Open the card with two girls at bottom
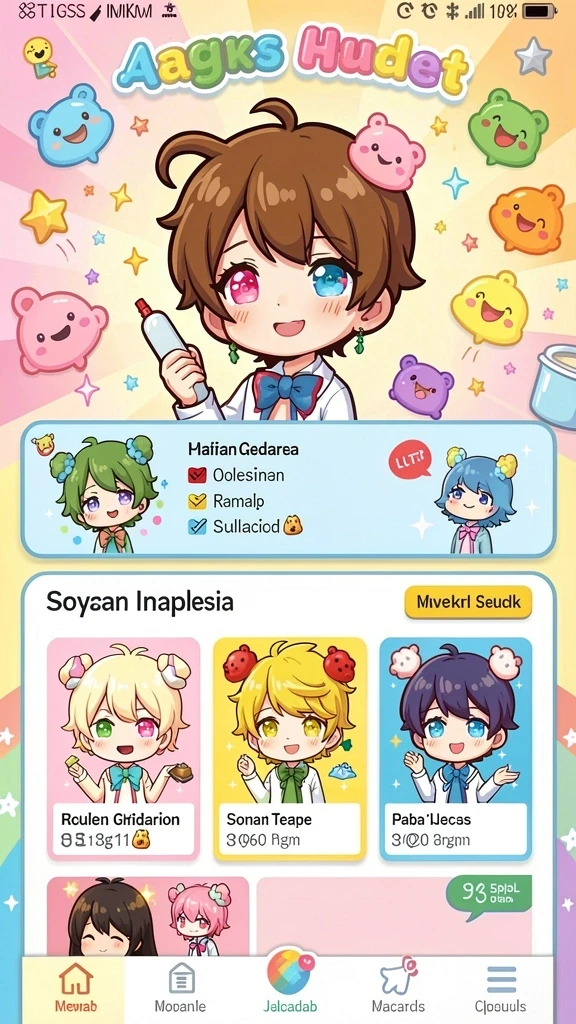The width and height of the screenshot is (576, 1024). click(x=148, y=917)
